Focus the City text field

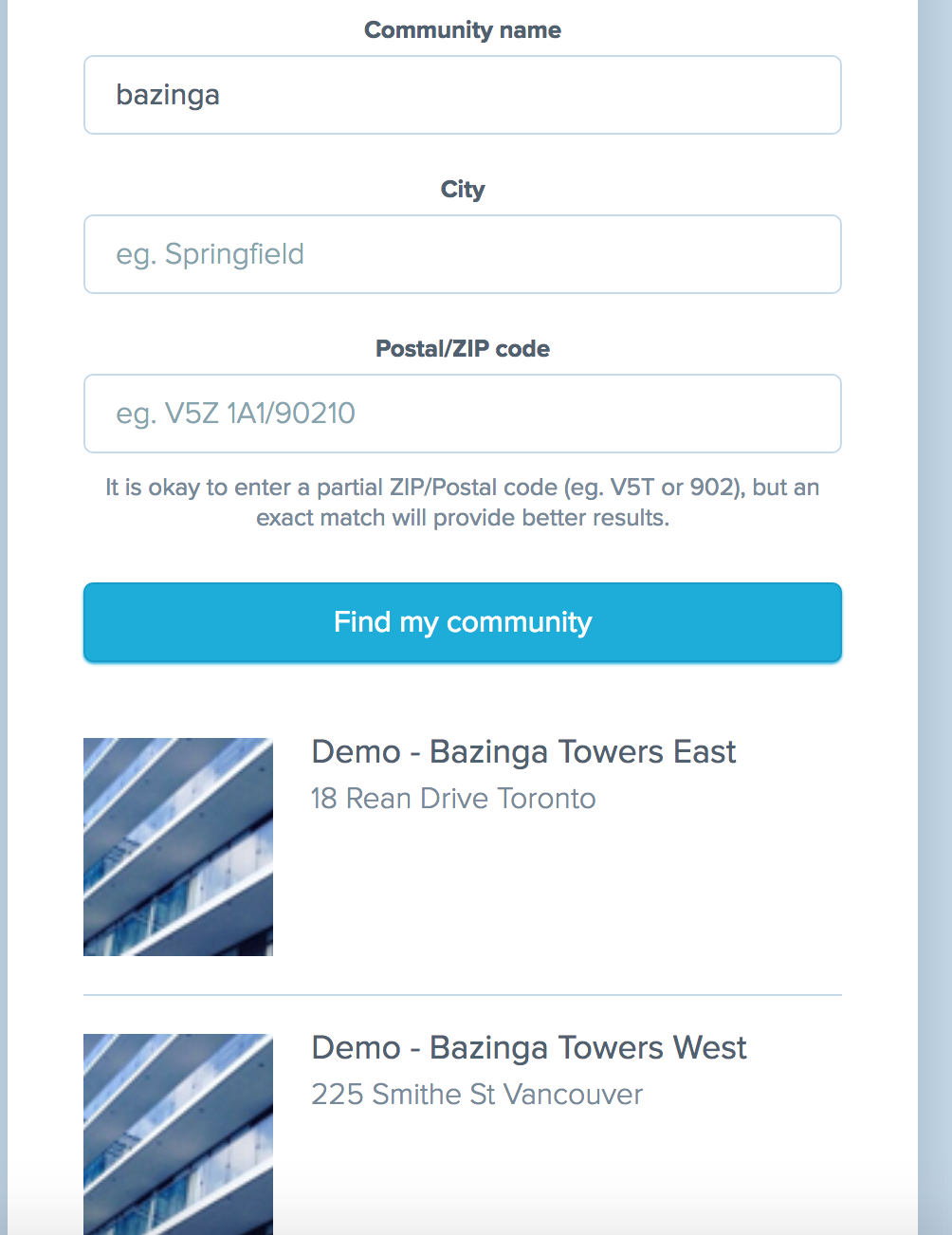pyautogui.click(x=462, y=254)
